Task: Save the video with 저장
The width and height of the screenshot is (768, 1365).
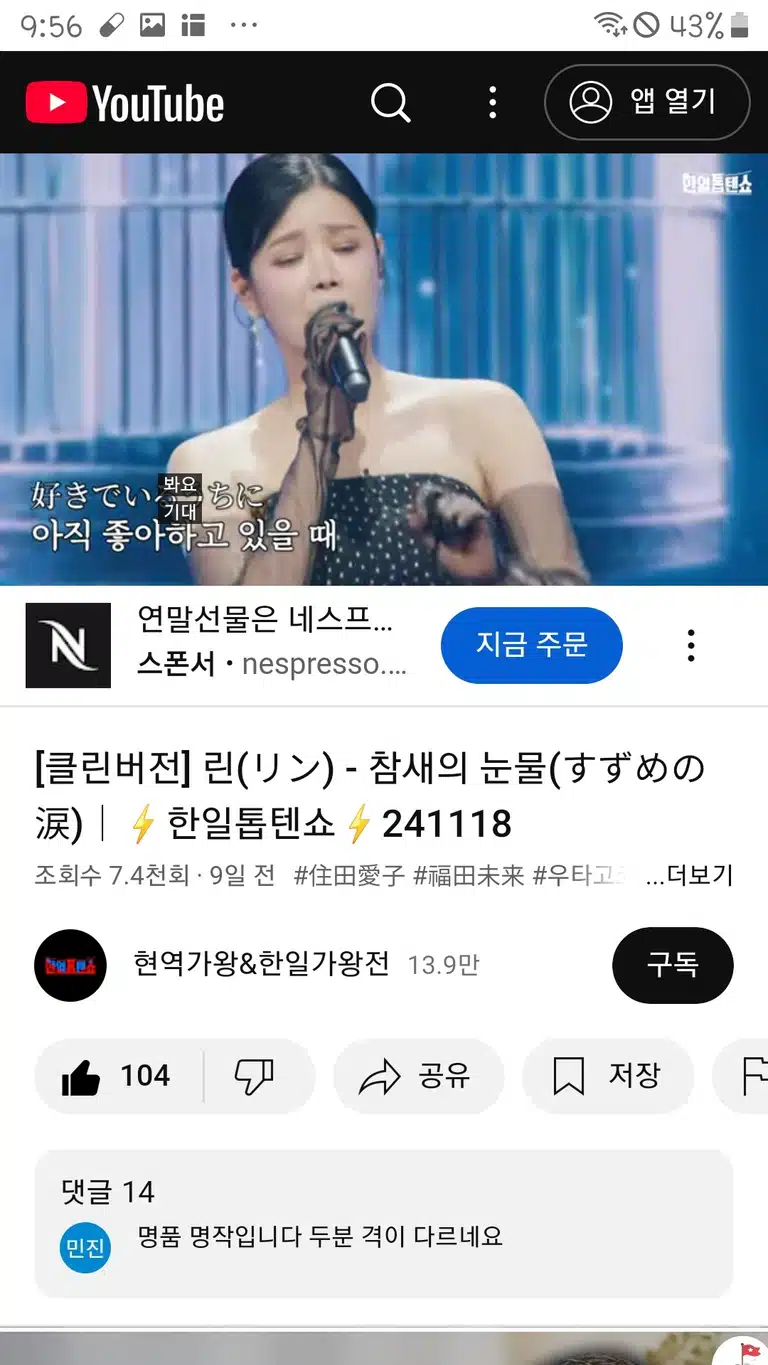Action: [x=608, y=1076]
